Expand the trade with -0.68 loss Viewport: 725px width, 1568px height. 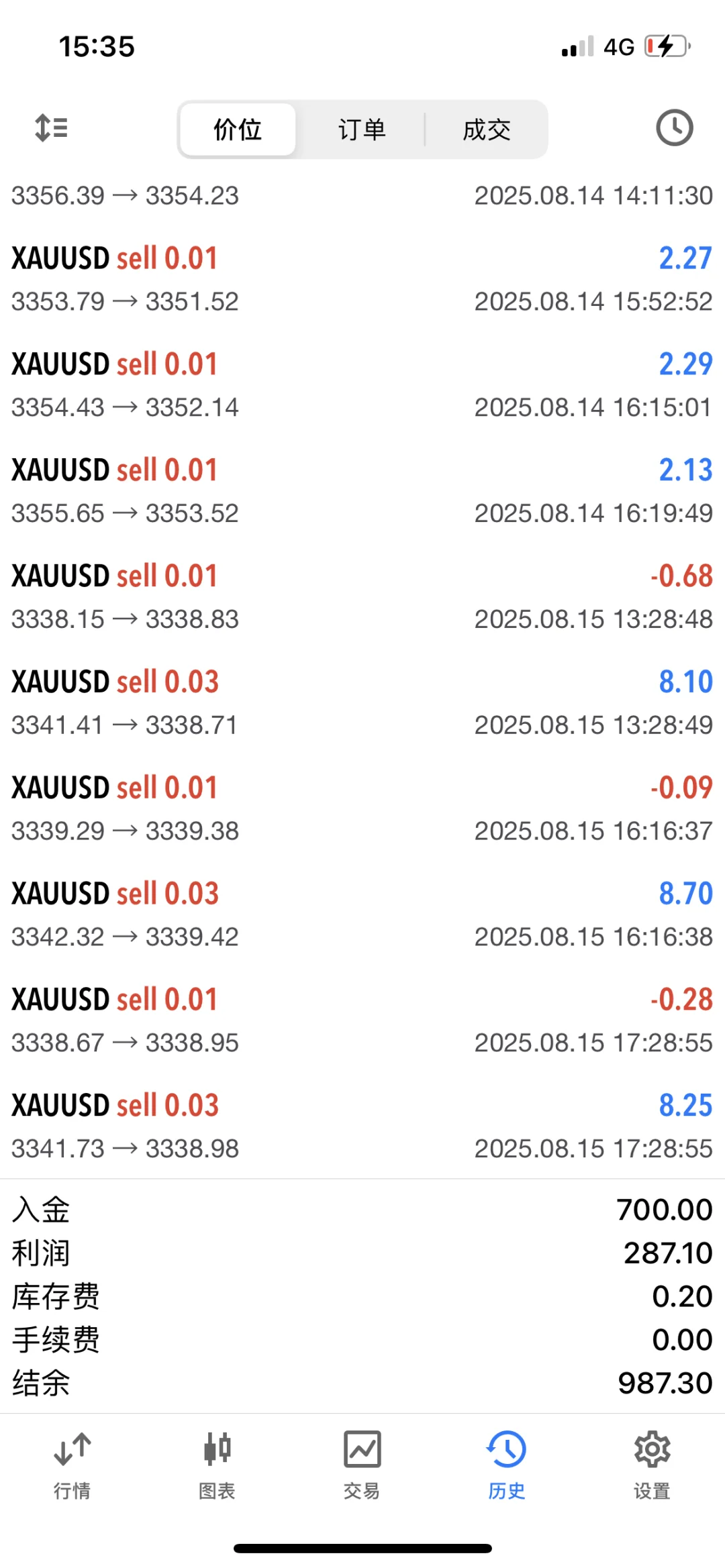click(x=362, y=597)
